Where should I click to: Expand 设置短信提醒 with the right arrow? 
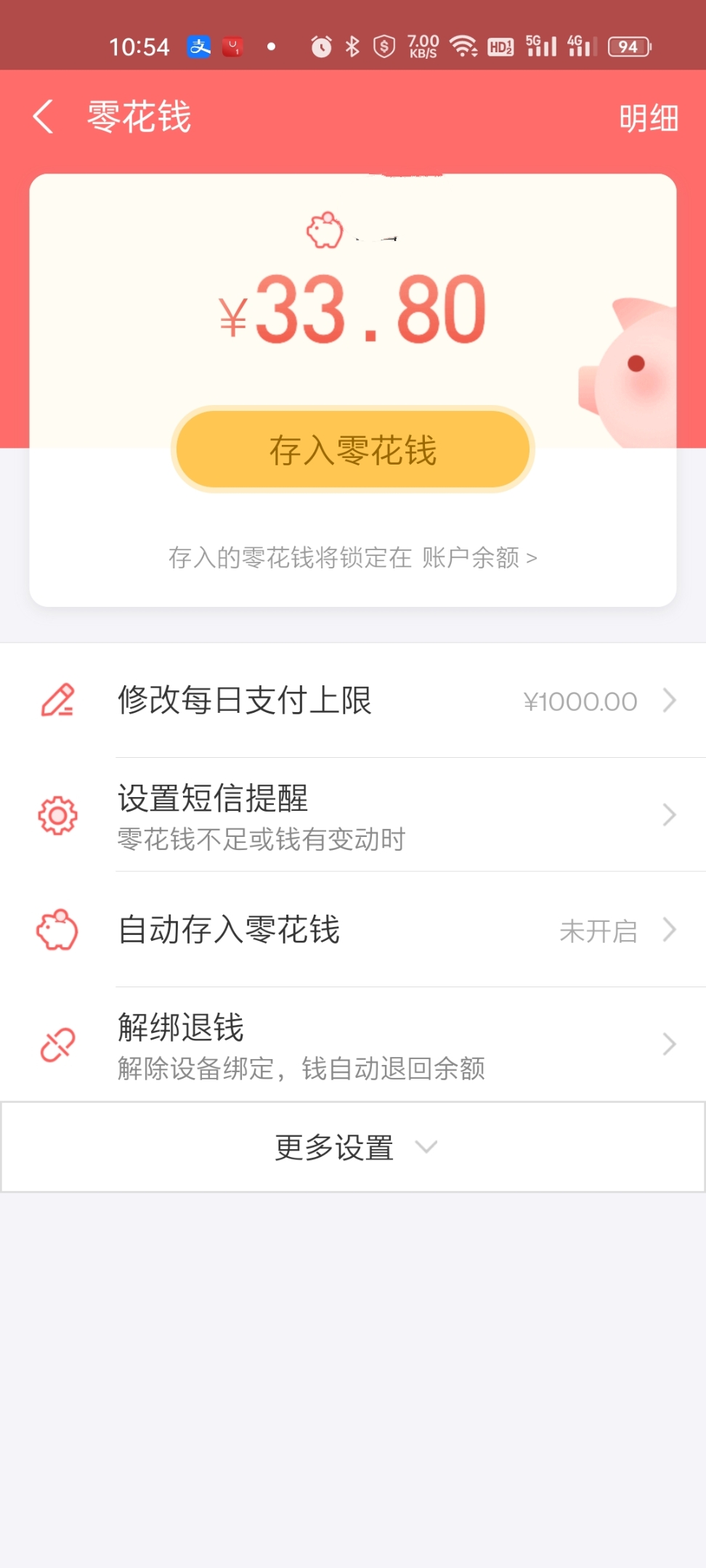coord(669,814)
